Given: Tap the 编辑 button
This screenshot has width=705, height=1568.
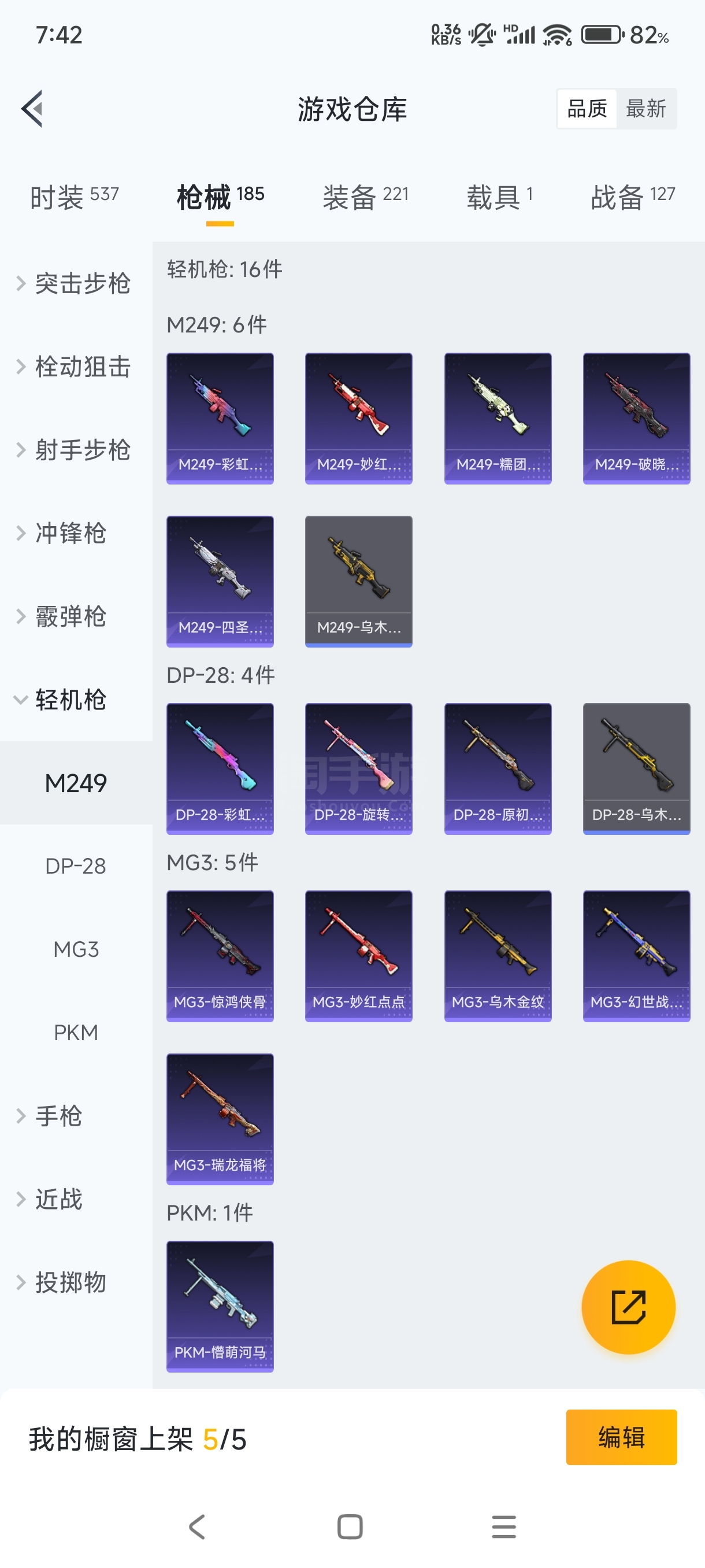Looking at the screenshot, I should pyautogui.click(x=621, y=1437).
